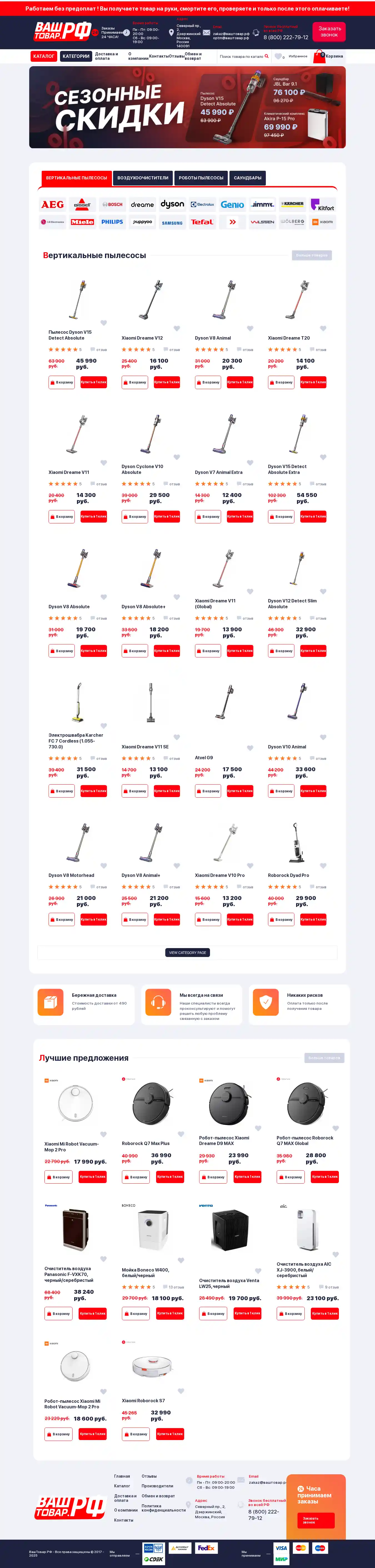The height and width of the screenshot is (1568, 375).
Task: Switch to the Воздухоочистители tab
Action: click(x=143, y=178)
